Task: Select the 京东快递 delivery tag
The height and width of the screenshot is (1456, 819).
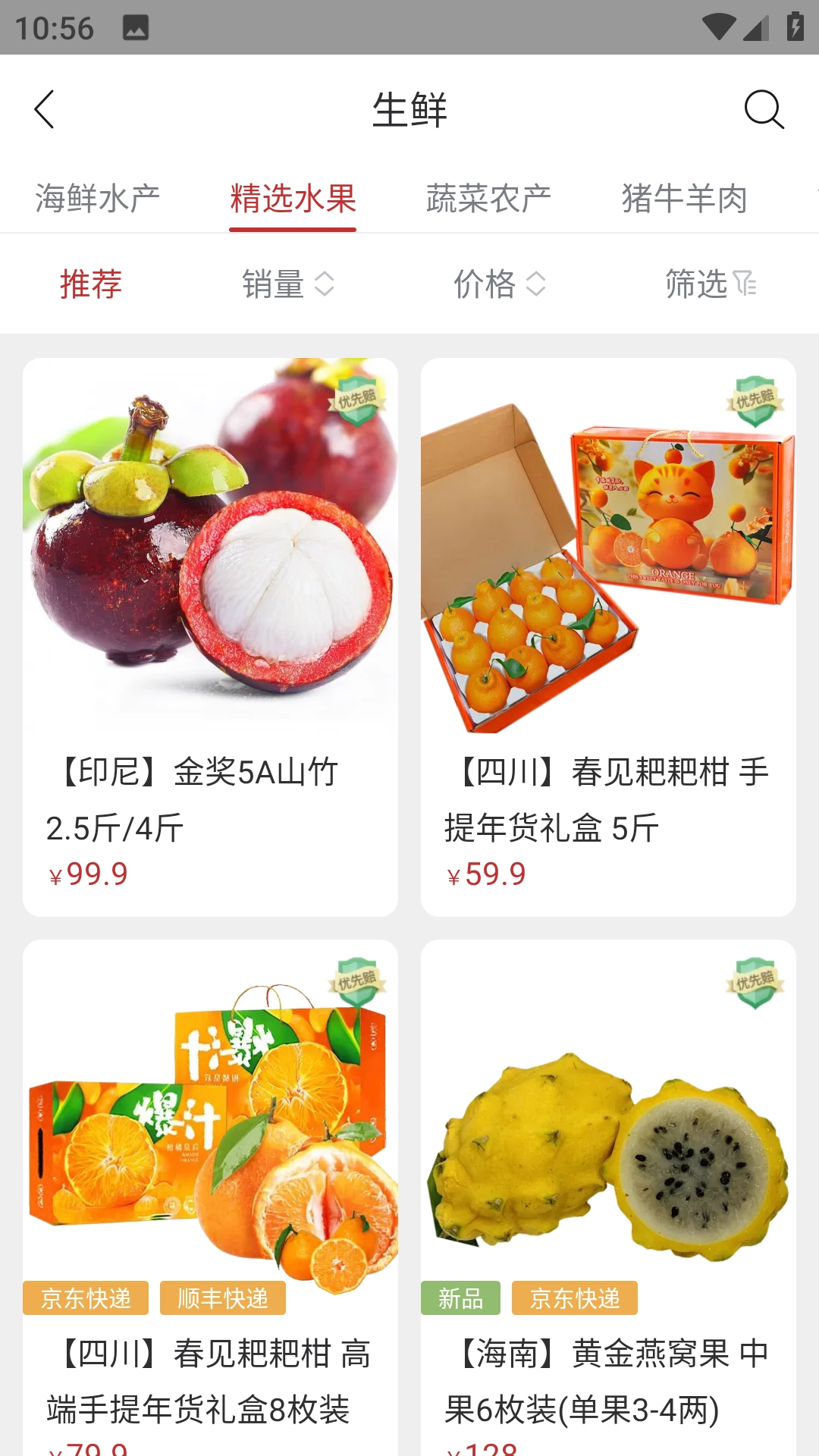Action: click(86, 1298)
